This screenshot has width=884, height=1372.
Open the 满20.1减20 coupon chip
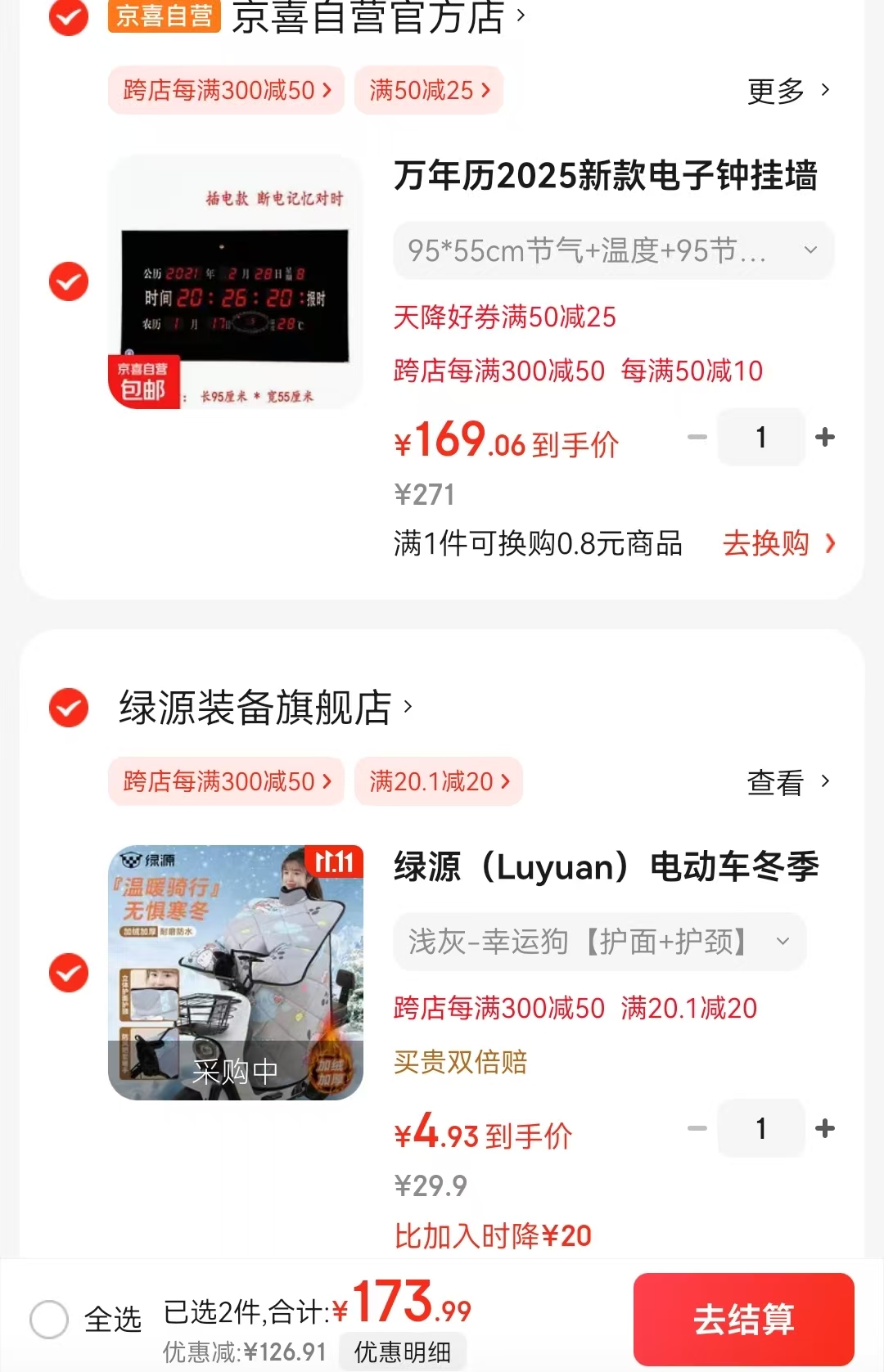click(x=438, y=781)
